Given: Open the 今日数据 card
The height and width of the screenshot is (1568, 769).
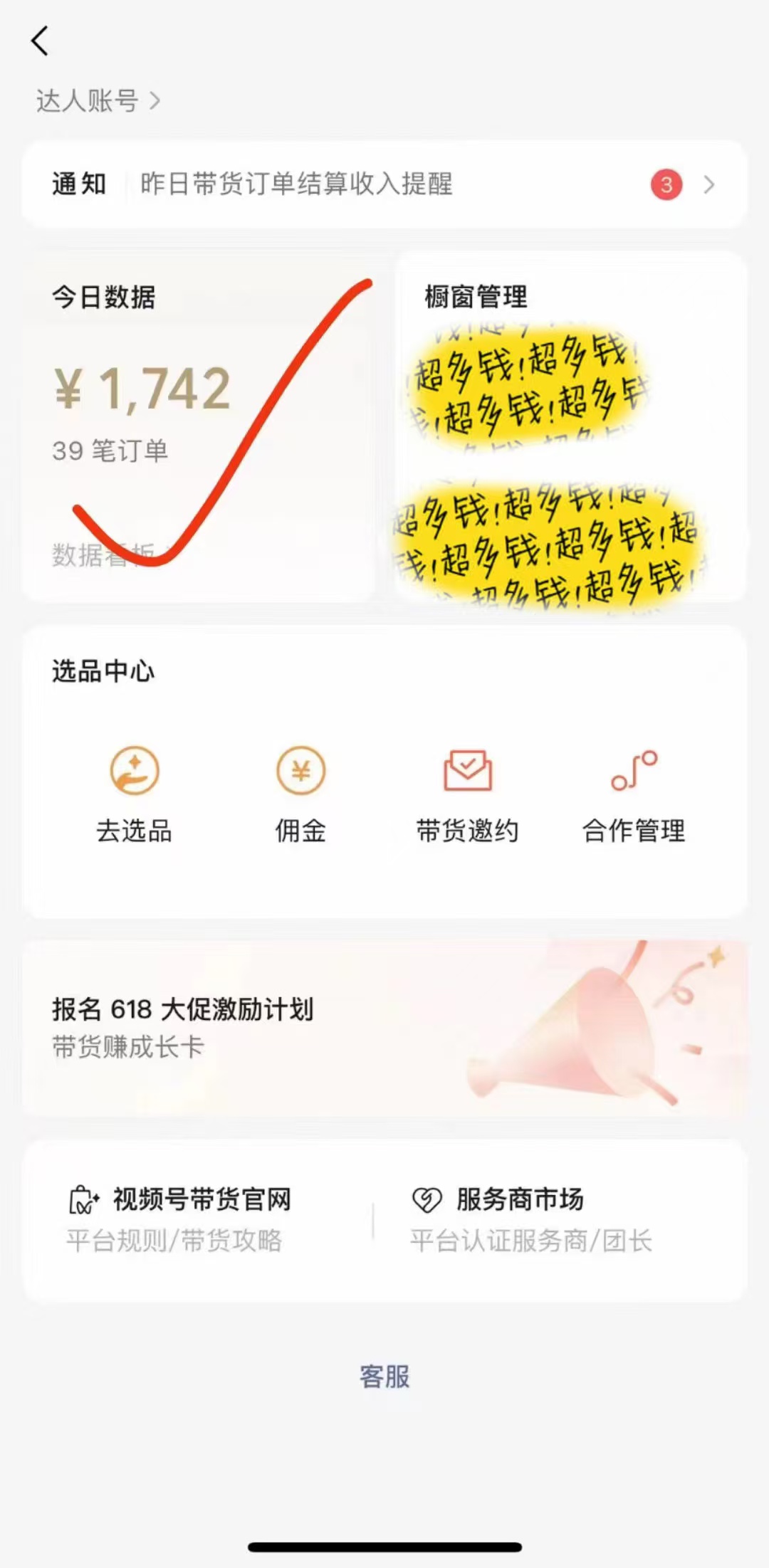Looking at the screenshot, I should pos(199,427).
